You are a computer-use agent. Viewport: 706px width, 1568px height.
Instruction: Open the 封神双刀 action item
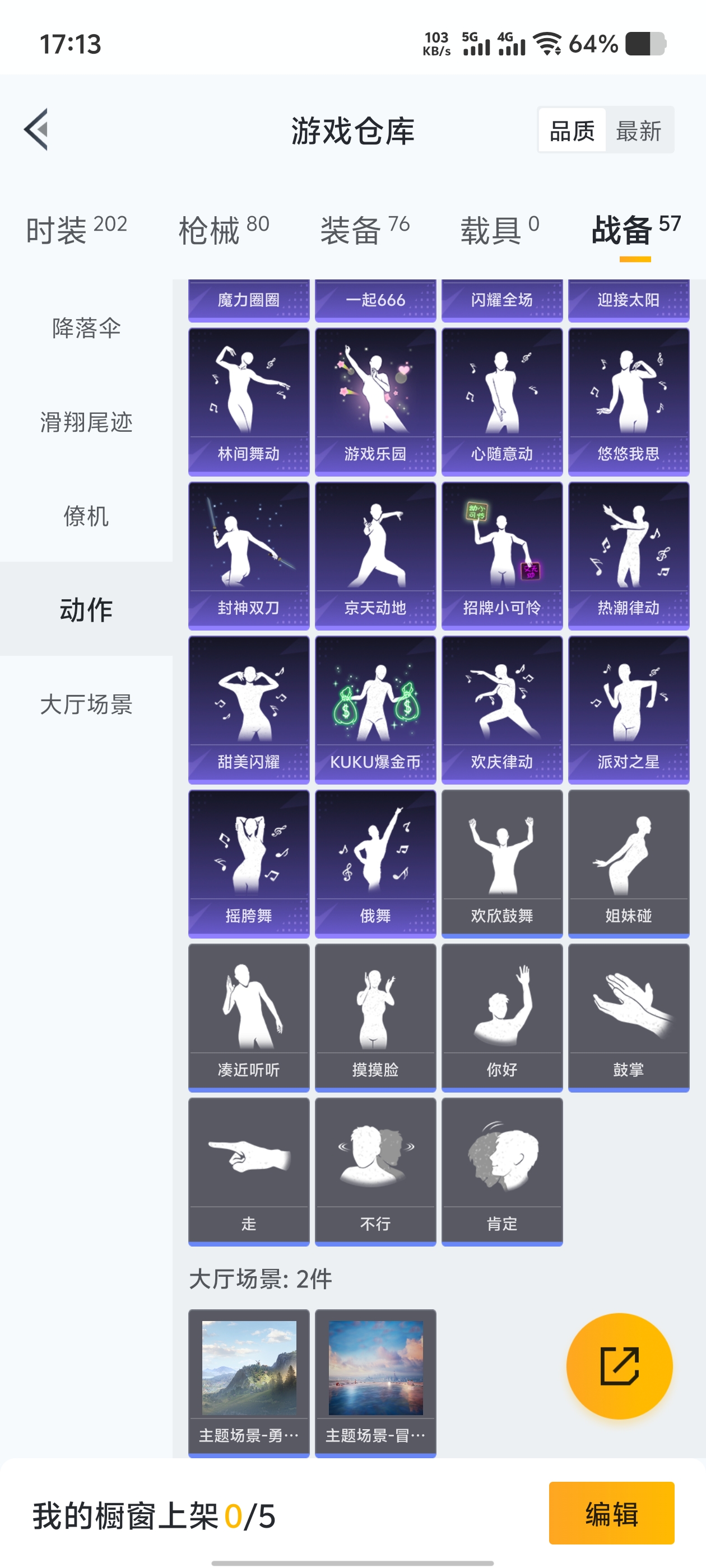tap(249, 555)
